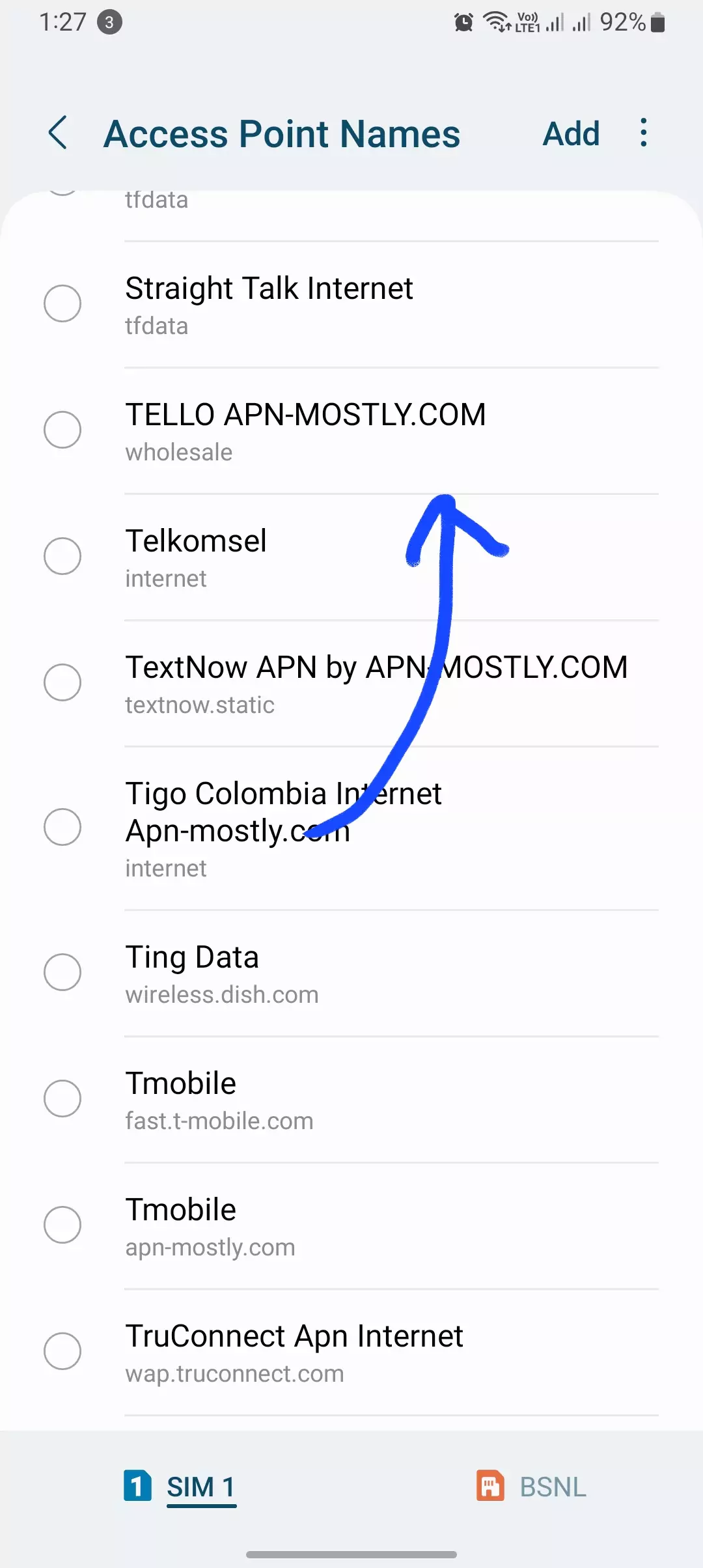Select the Straight Talk Internet radio button
The height and width of the screenshot is (1568, 703).
click(62, 303)
